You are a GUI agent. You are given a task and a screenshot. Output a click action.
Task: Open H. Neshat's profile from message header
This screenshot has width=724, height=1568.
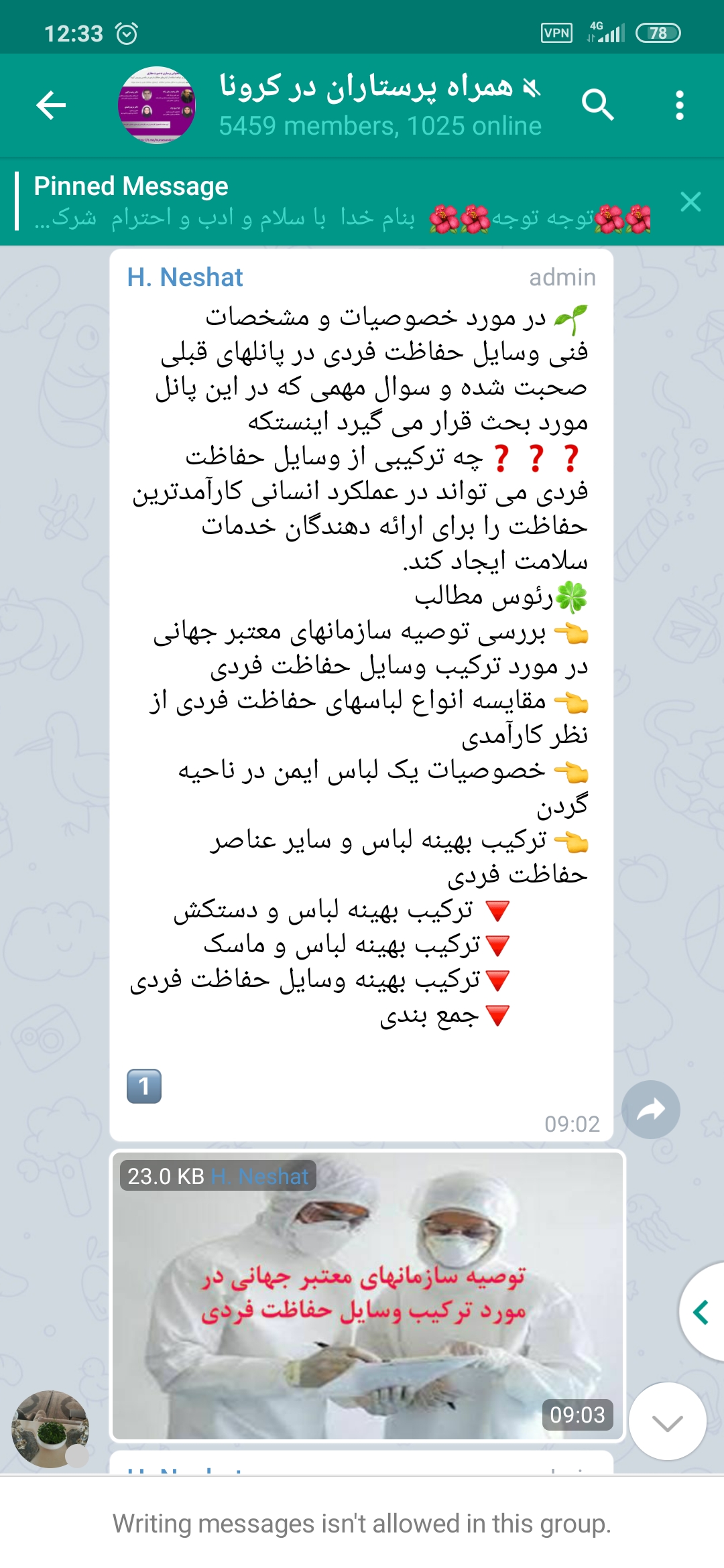[x=185, y=277]
